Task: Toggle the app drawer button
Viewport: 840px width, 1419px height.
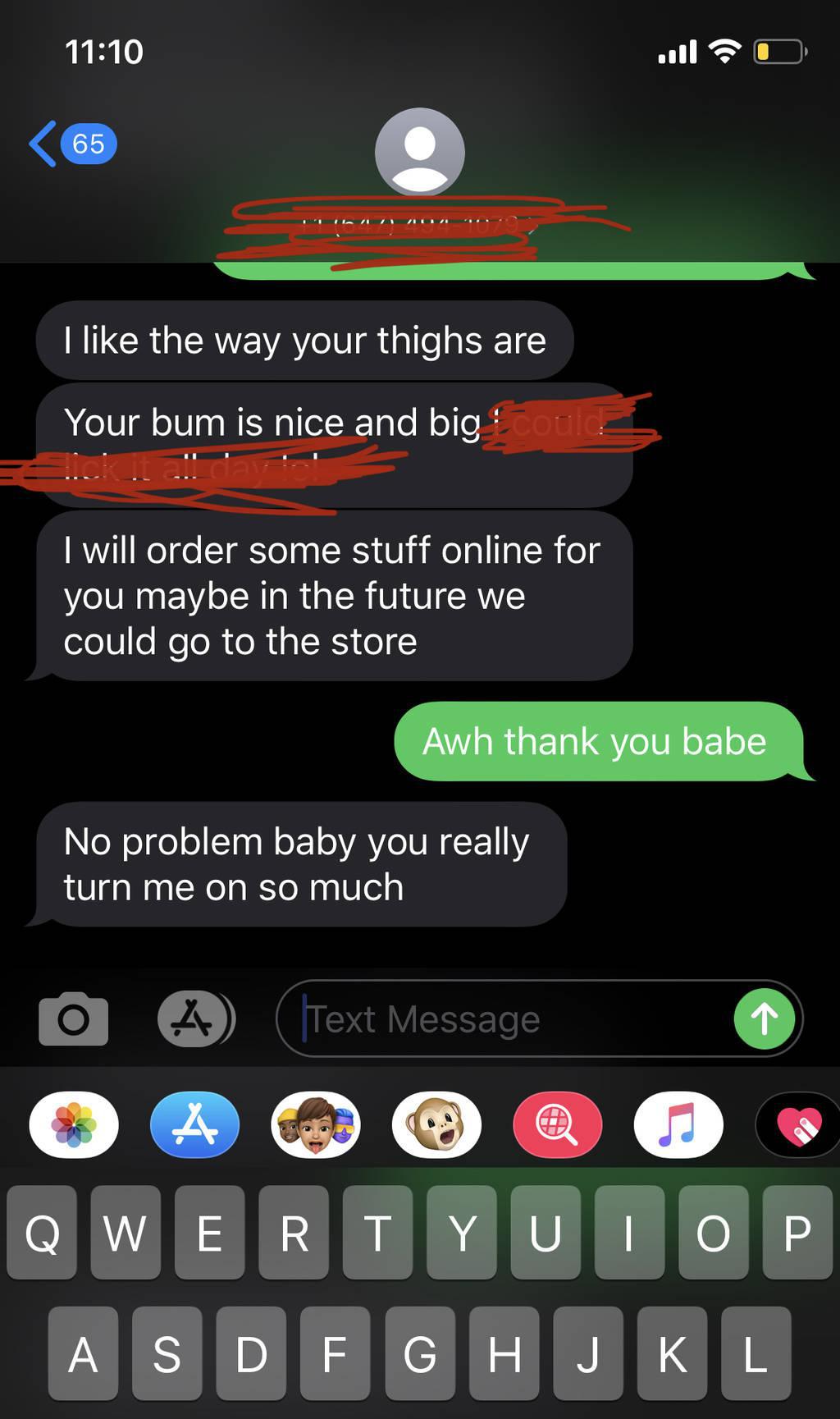Action: (195, 1018)
